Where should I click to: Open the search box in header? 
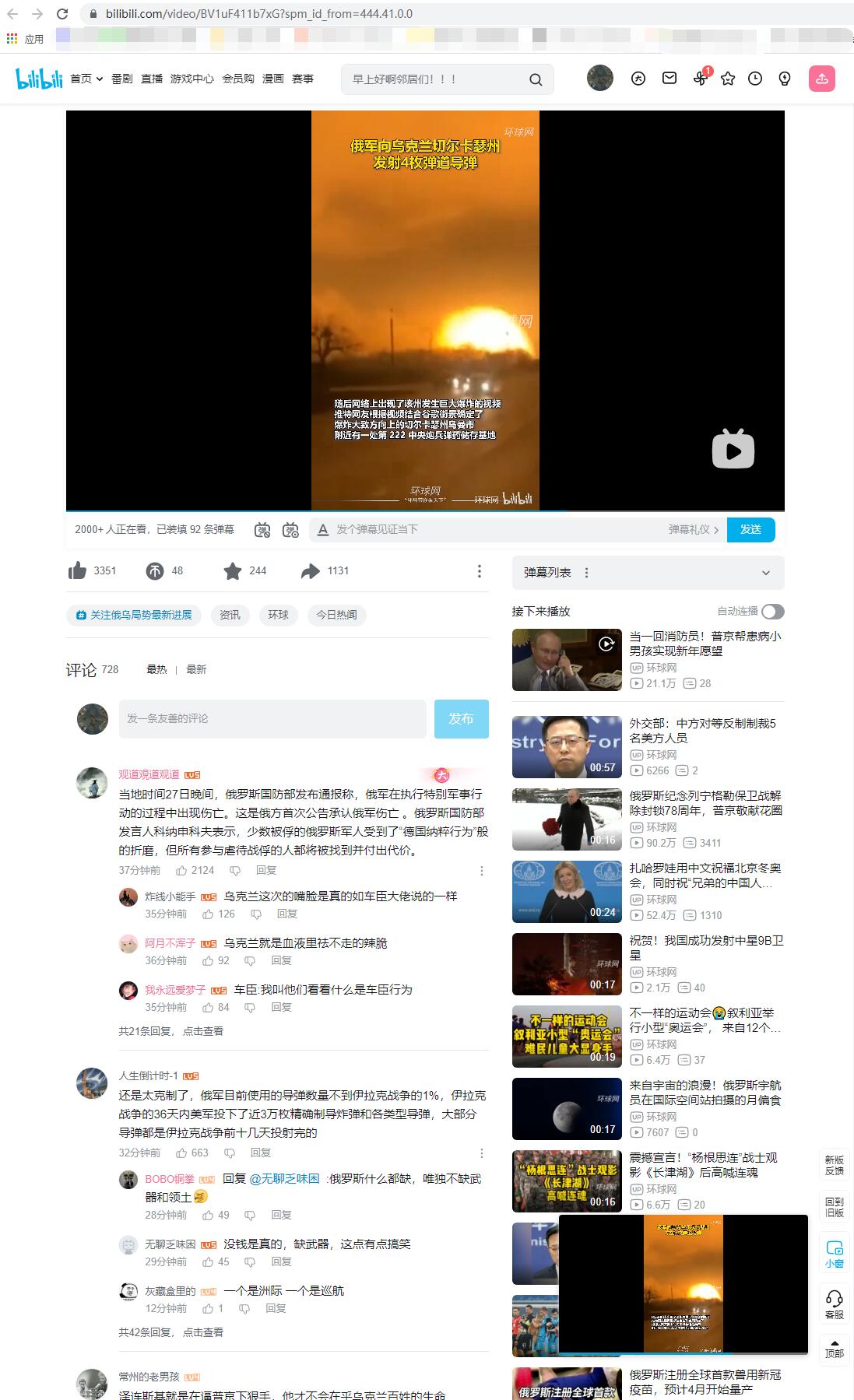coord(436,79)
